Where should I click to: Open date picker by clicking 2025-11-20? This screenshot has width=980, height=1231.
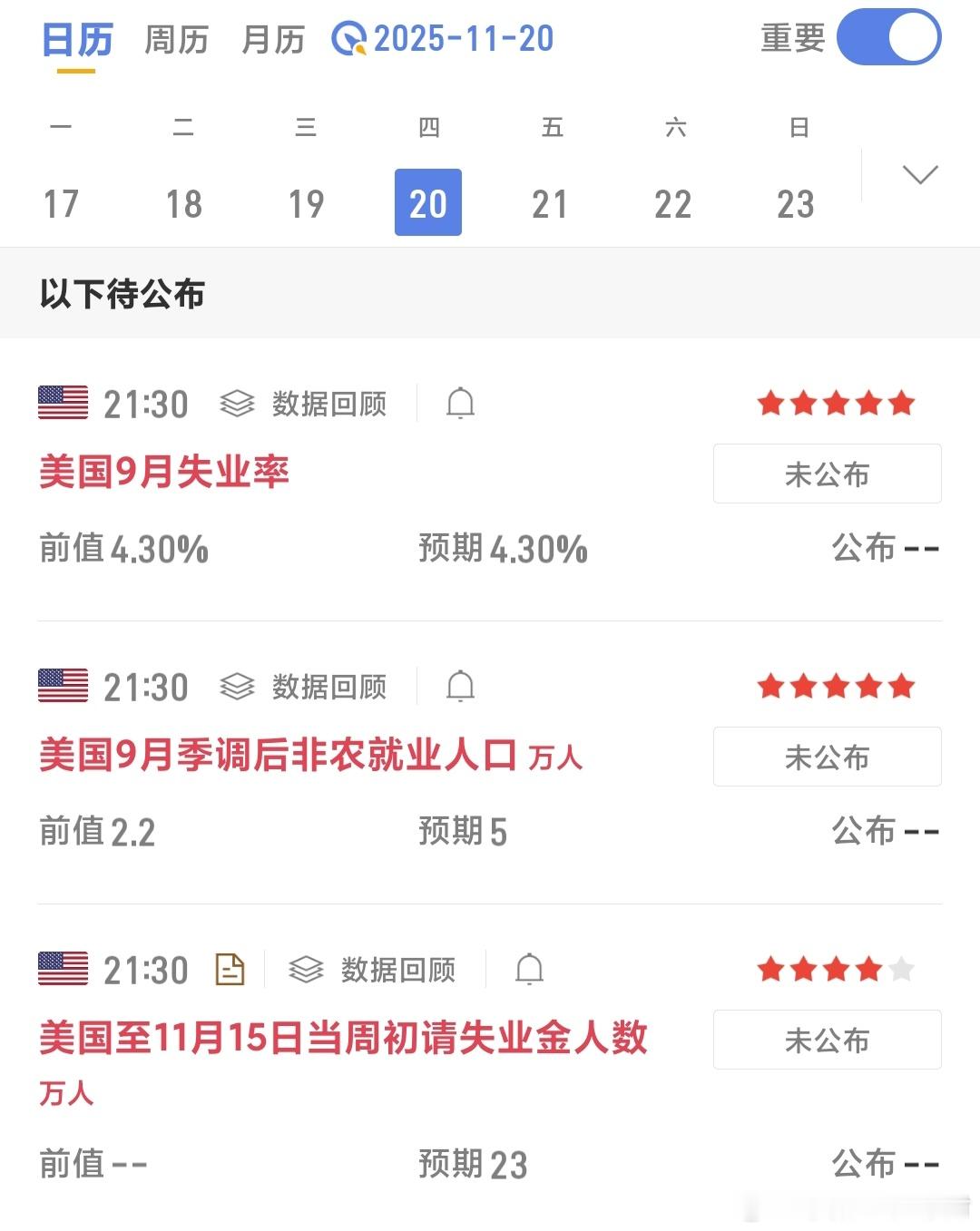pos(465,40)
